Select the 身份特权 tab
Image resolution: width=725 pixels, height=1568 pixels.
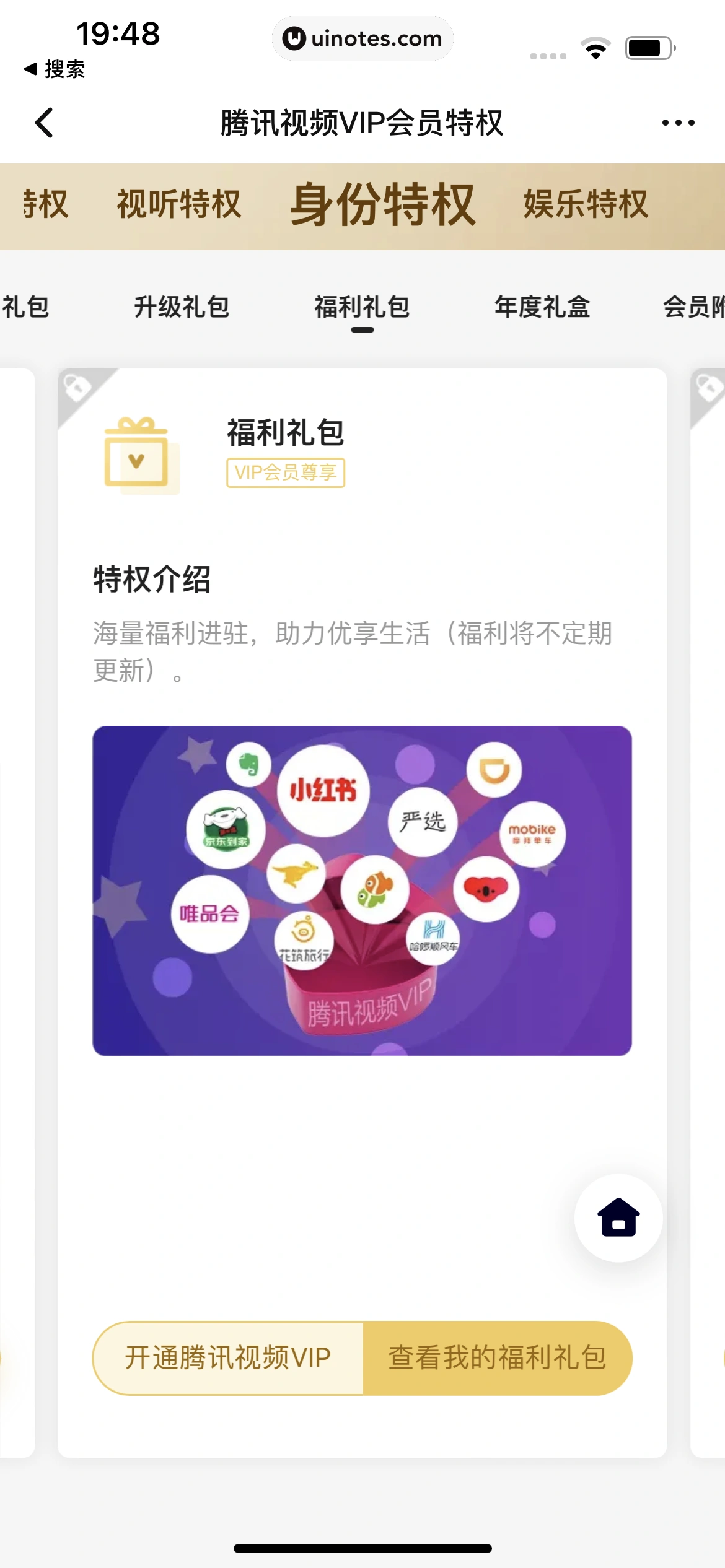coord(383,205)
